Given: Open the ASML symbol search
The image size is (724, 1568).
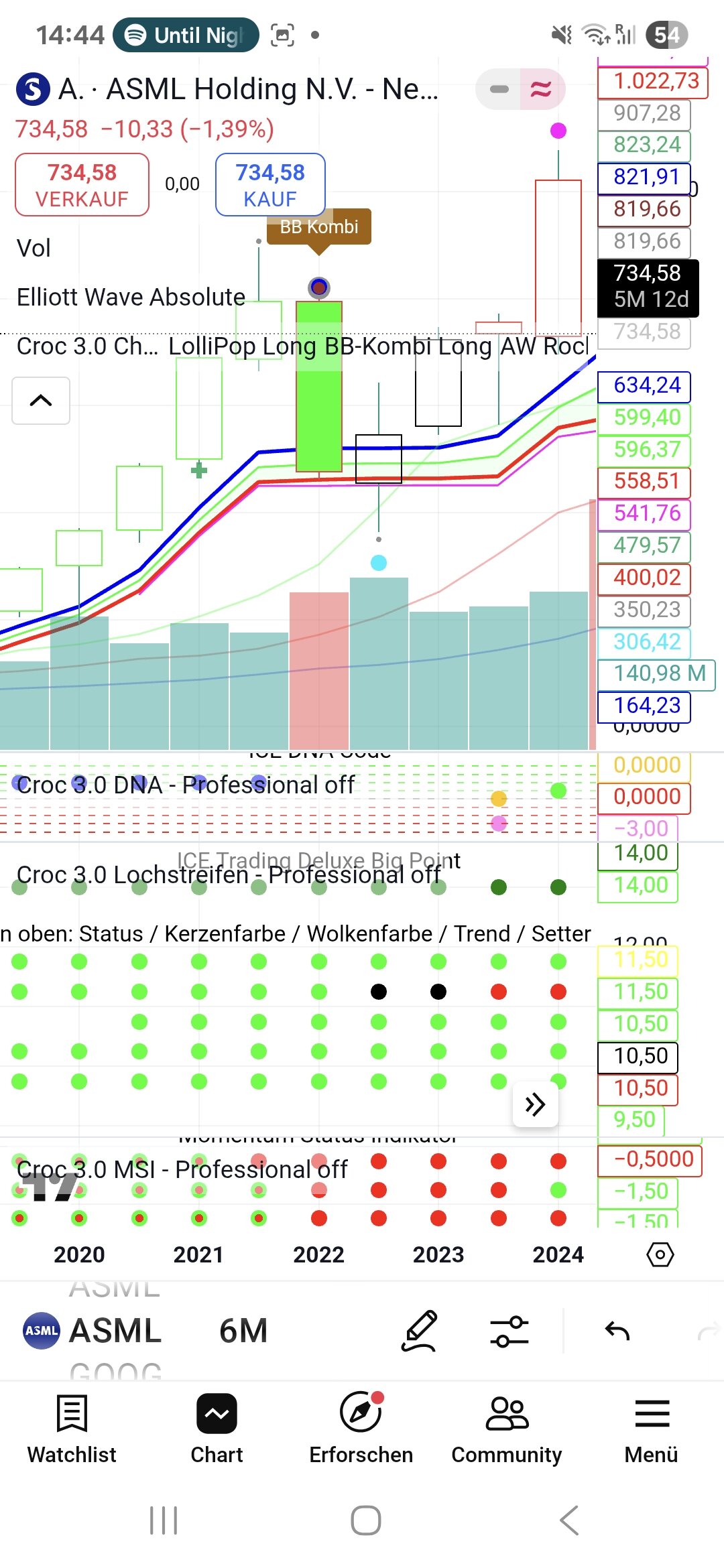Looking at the screenshot, I should coord(94,1331).
